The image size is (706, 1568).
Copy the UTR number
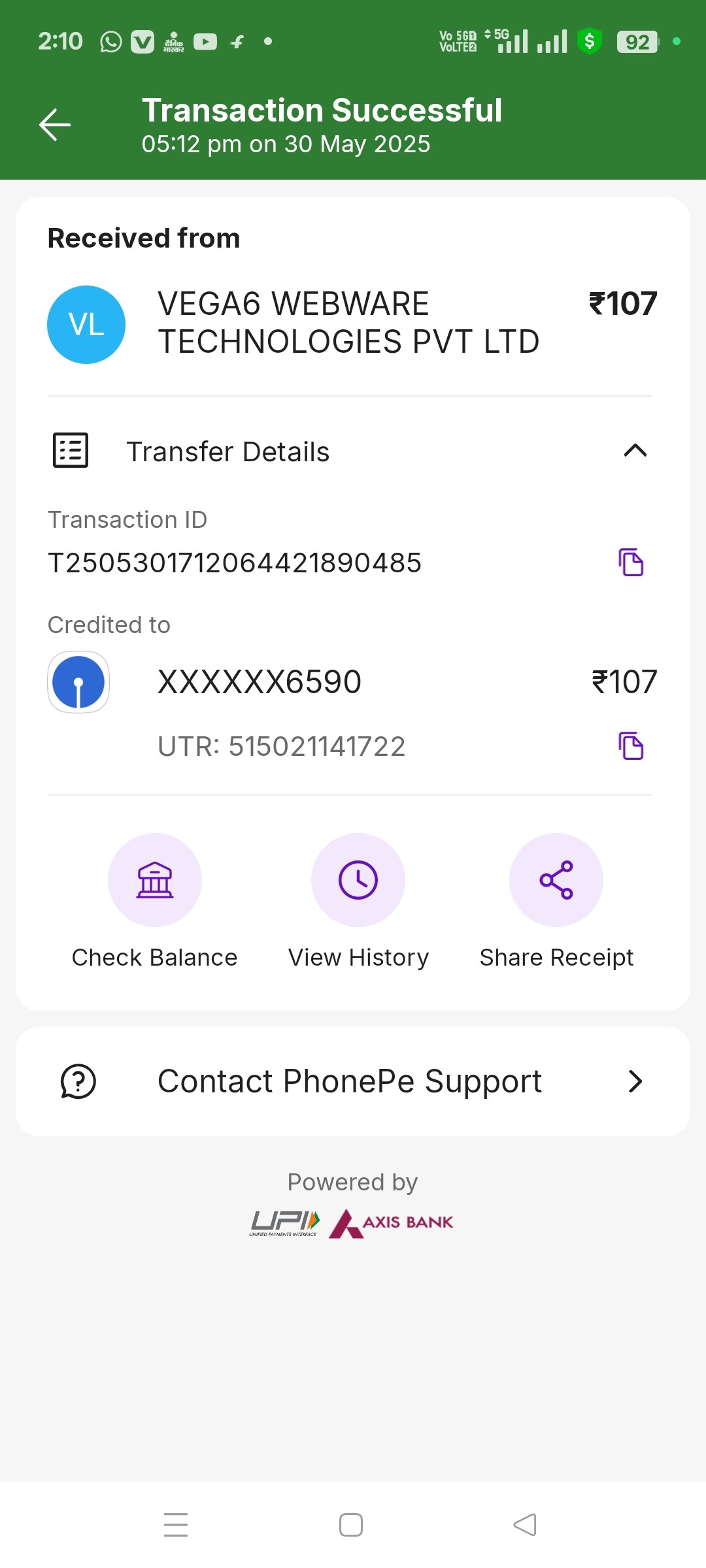[x=631, y=746]
